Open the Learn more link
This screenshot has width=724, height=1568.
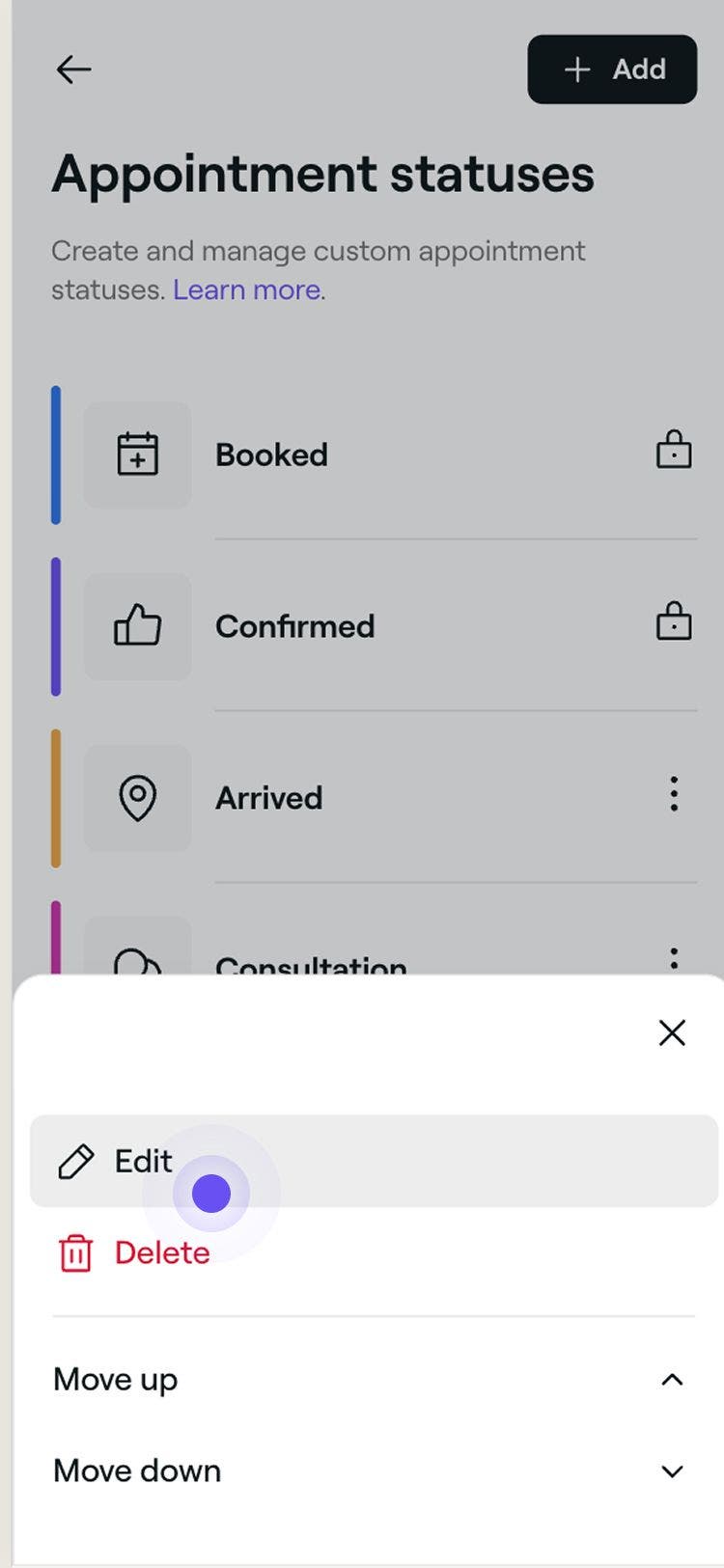click(x=248, y=289)
